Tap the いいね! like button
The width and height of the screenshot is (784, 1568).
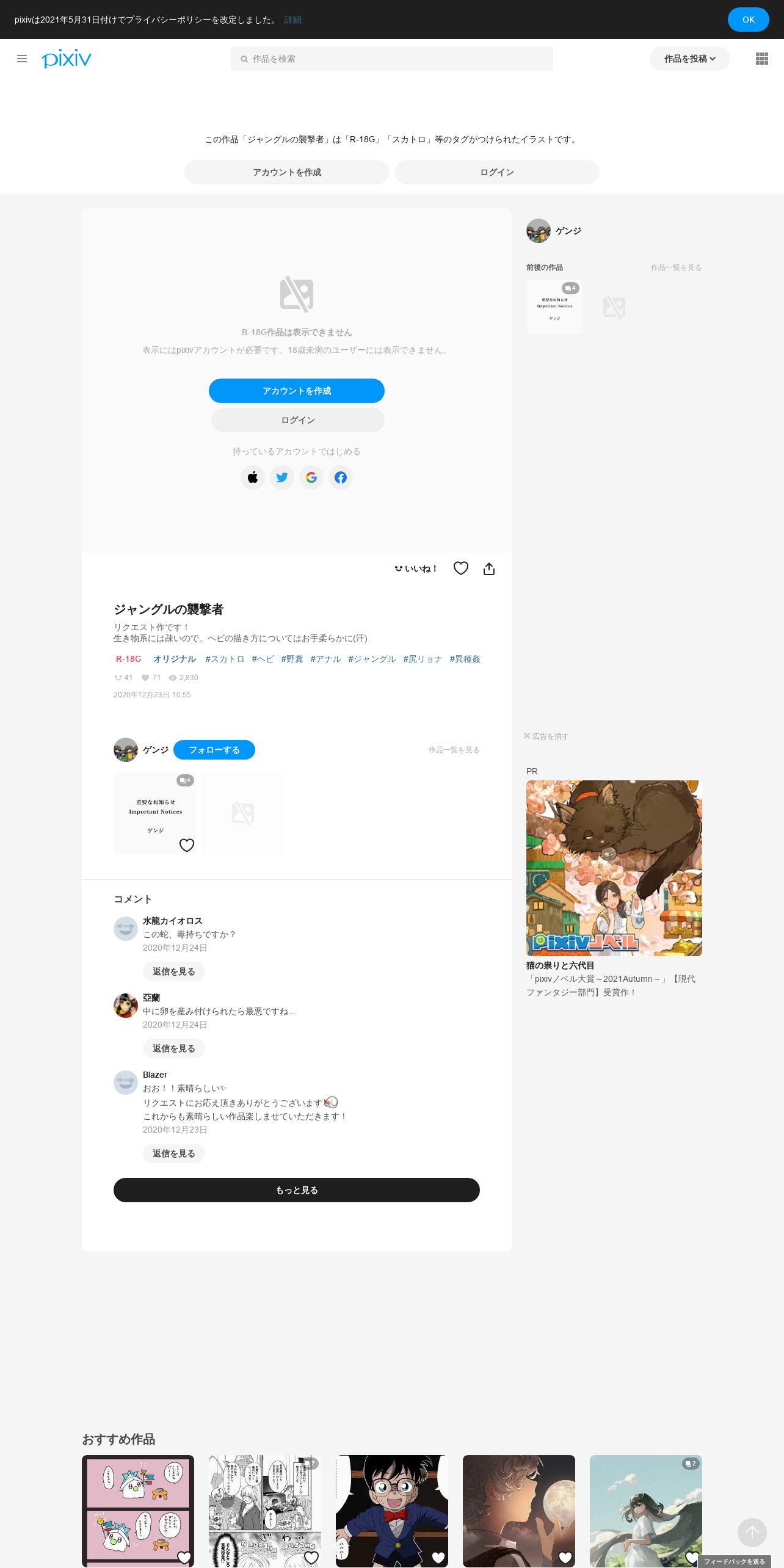click(416, 568)
